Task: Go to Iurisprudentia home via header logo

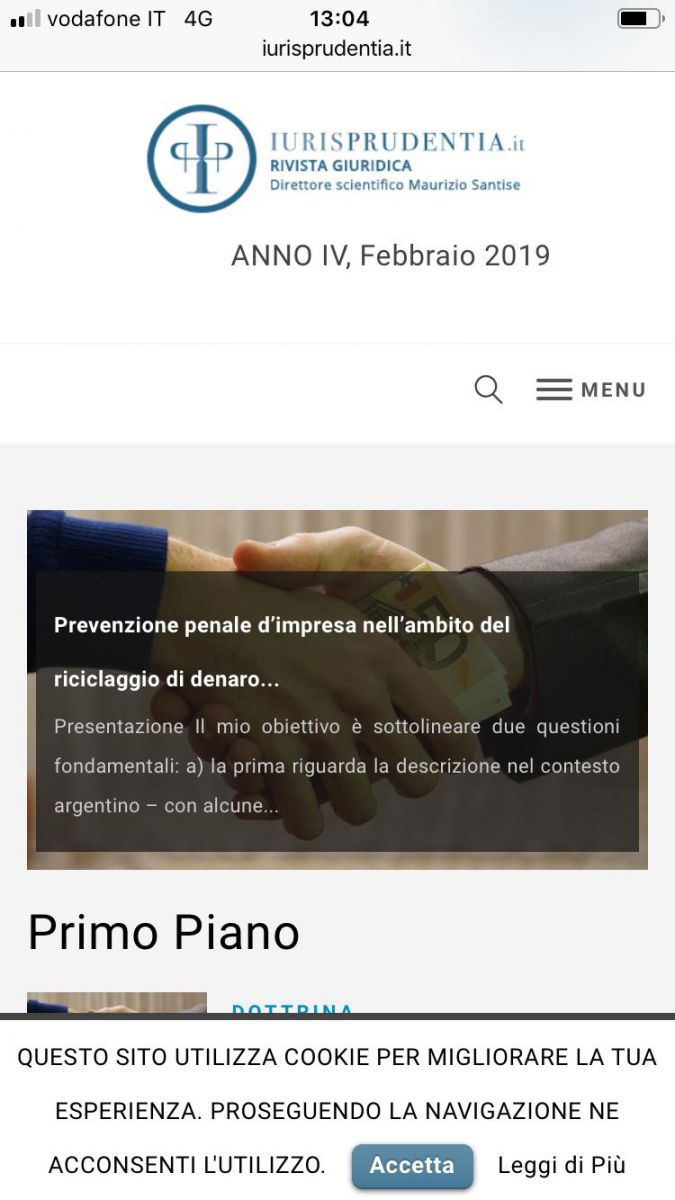Action: coord(336,159)
